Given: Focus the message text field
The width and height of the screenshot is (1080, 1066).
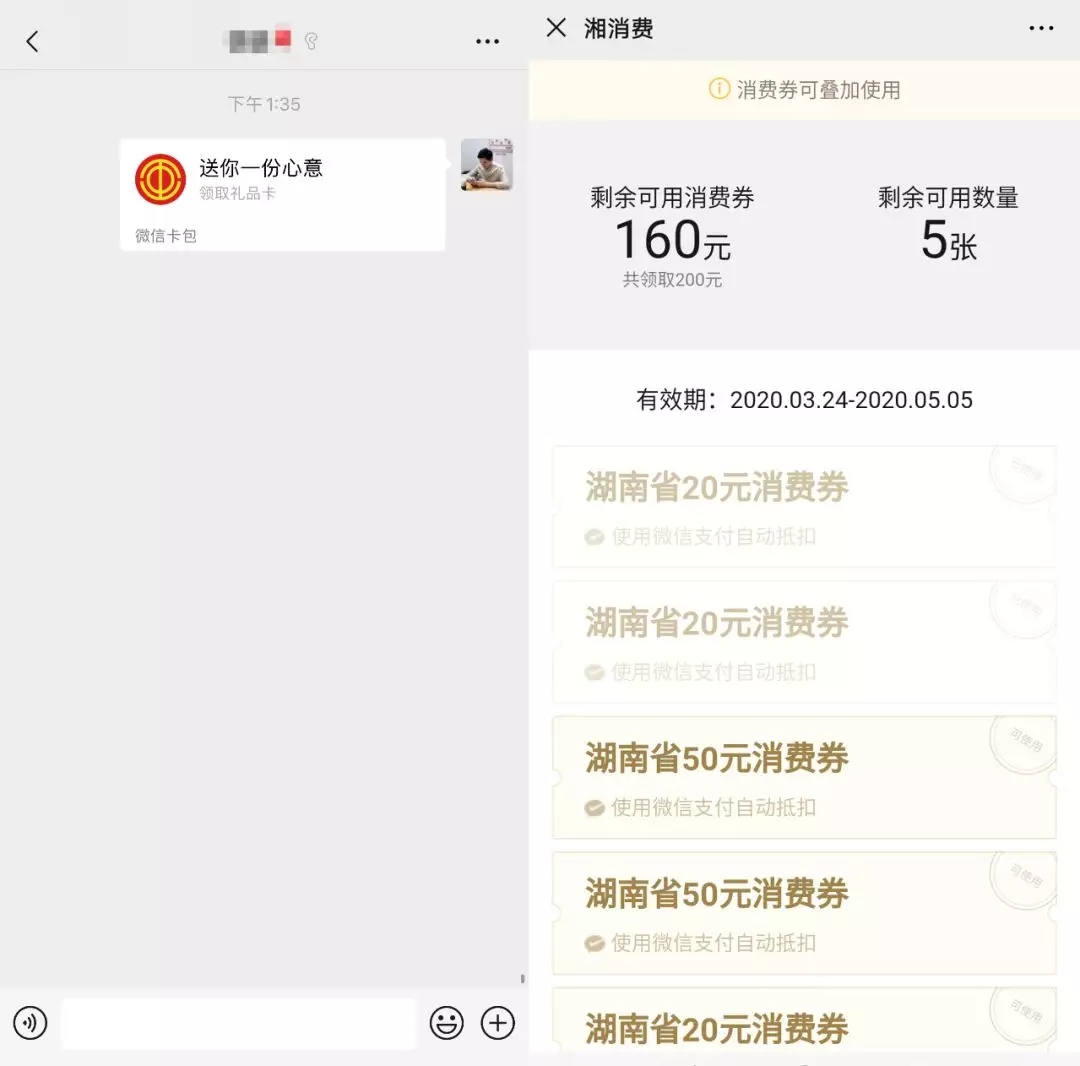Looking at the screenshot, I should pyautogui.click(x=238, y=1023).
